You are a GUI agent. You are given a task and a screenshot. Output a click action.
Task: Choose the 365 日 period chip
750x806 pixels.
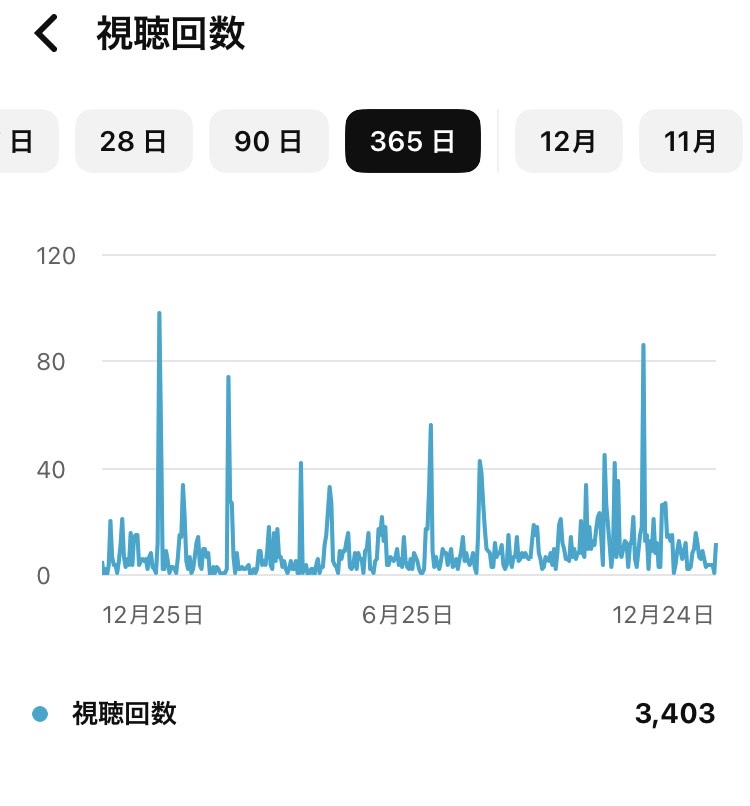click(x=412, y=141)
